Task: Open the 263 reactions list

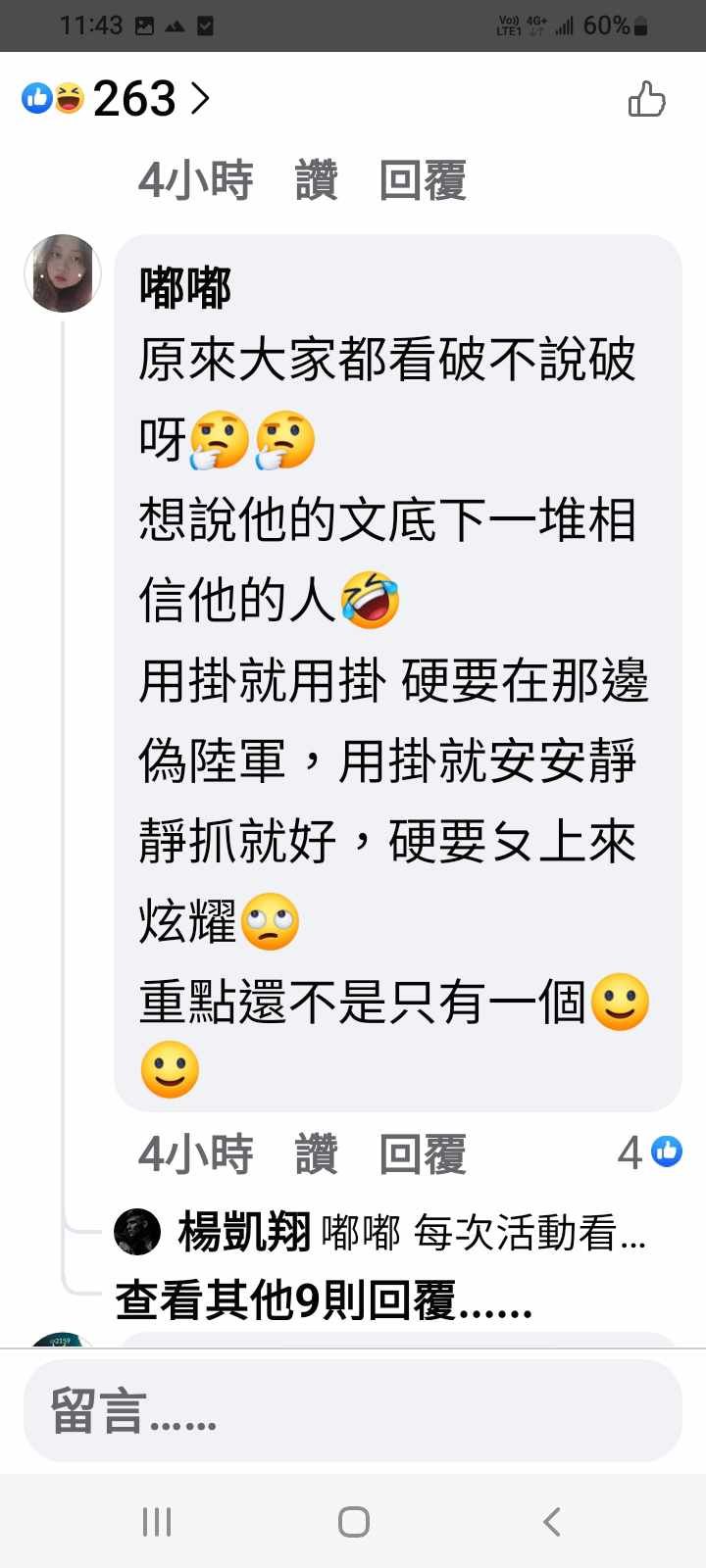Action: (118, 99)
